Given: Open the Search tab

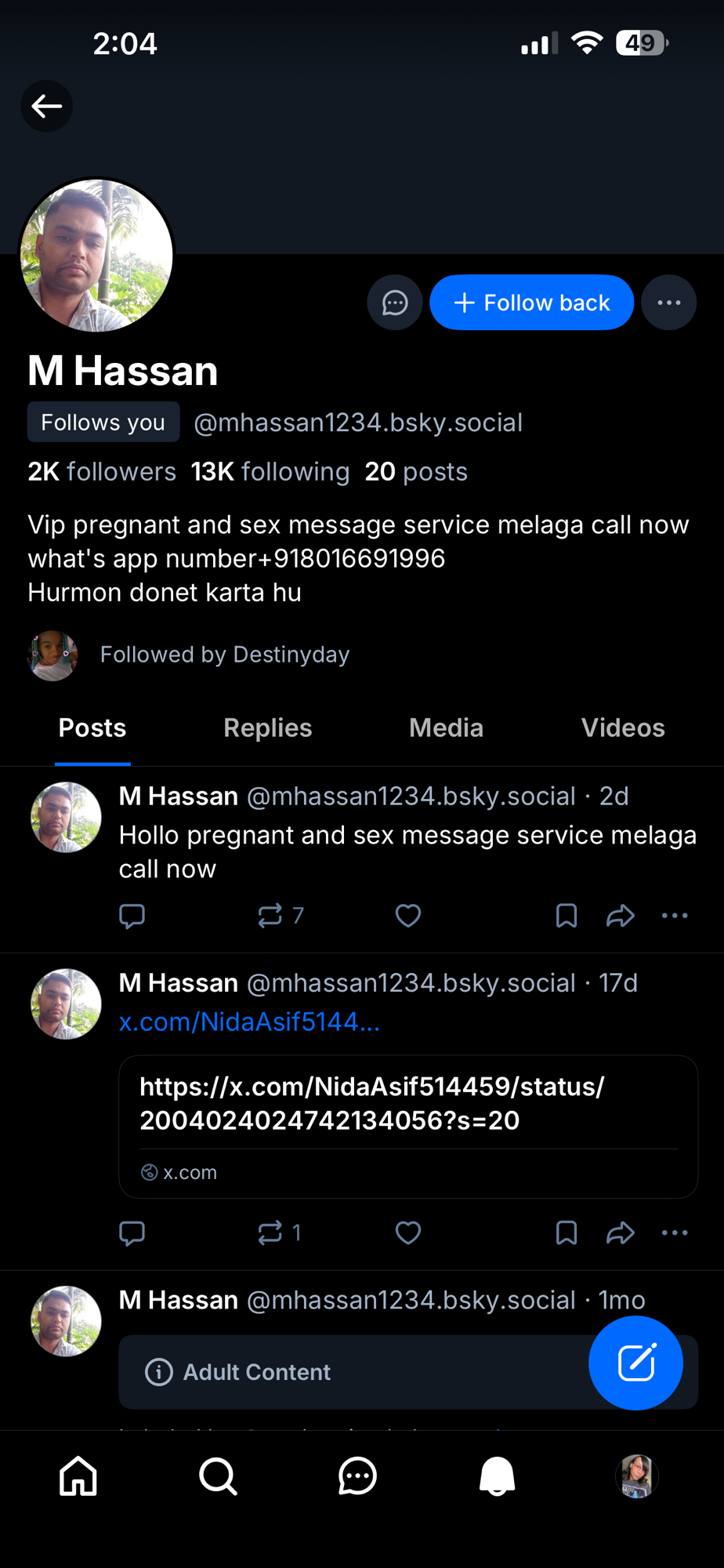Looking at the screenshot, I should coord(218,1476).
